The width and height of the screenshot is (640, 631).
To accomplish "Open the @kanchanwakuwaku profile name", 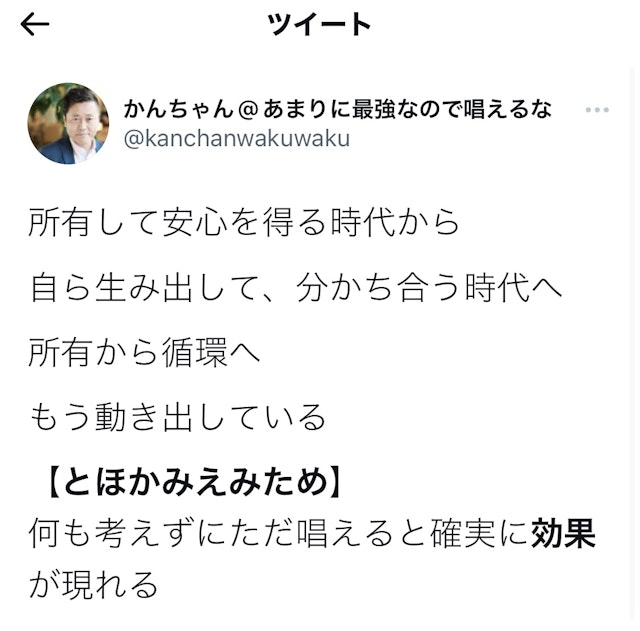I will point(236,139).
